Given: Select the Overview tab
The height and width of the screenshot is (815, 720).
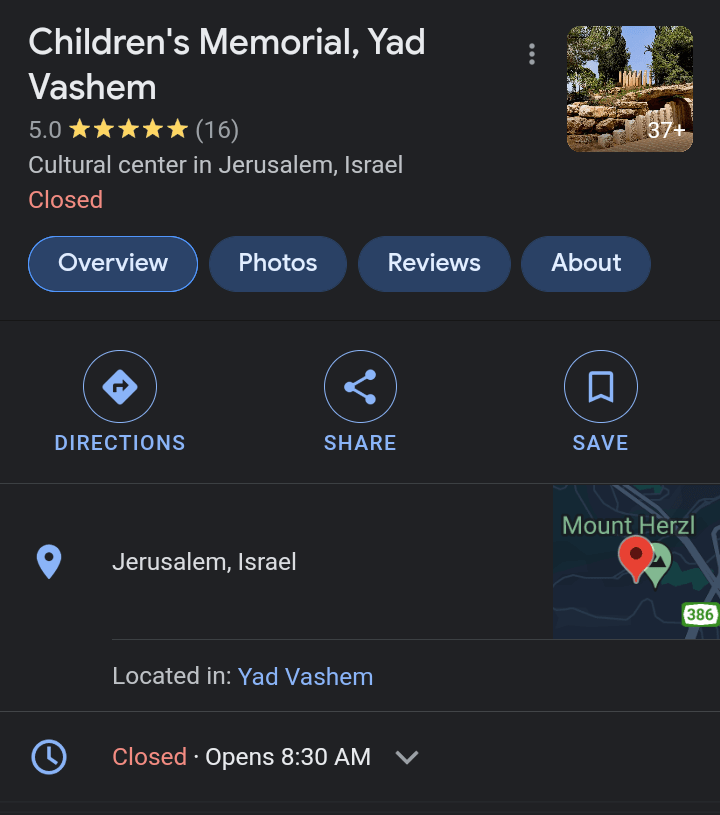Looking at the screenshot, I should pos(113,264).
